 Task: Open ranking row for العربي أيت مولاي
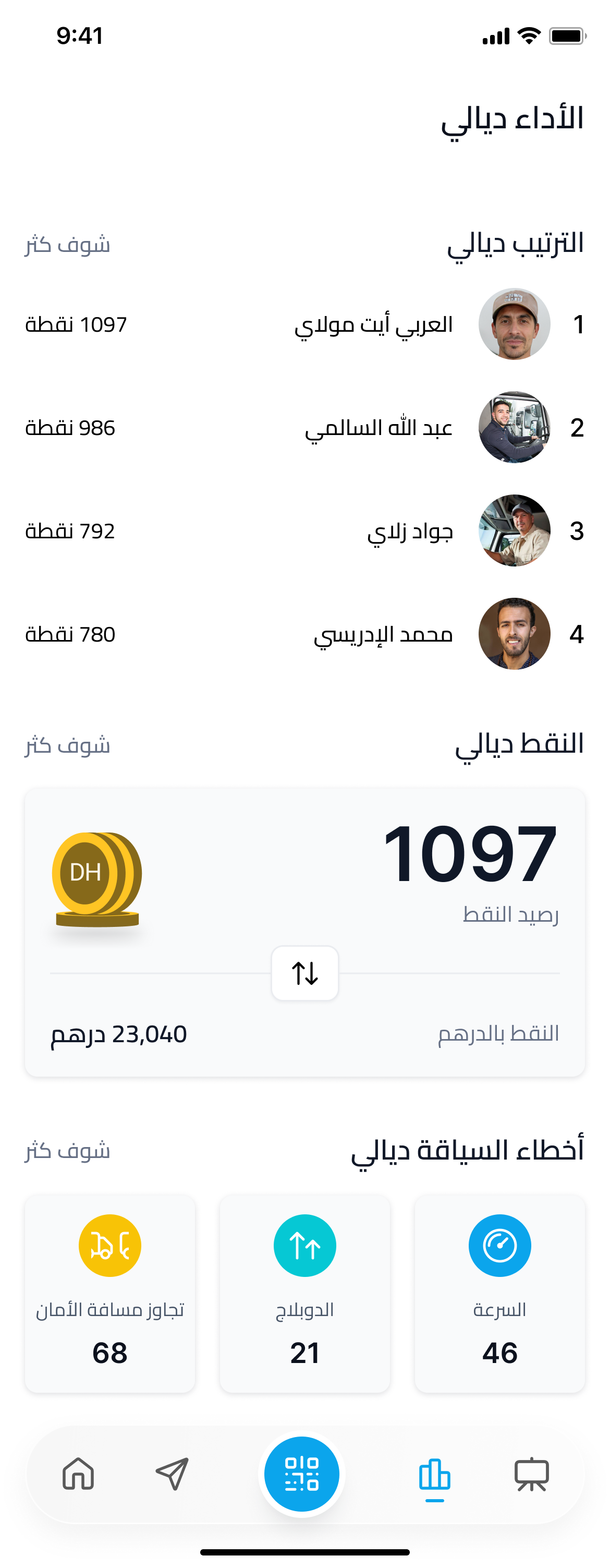pyautogui.click(x=304, y=324)
